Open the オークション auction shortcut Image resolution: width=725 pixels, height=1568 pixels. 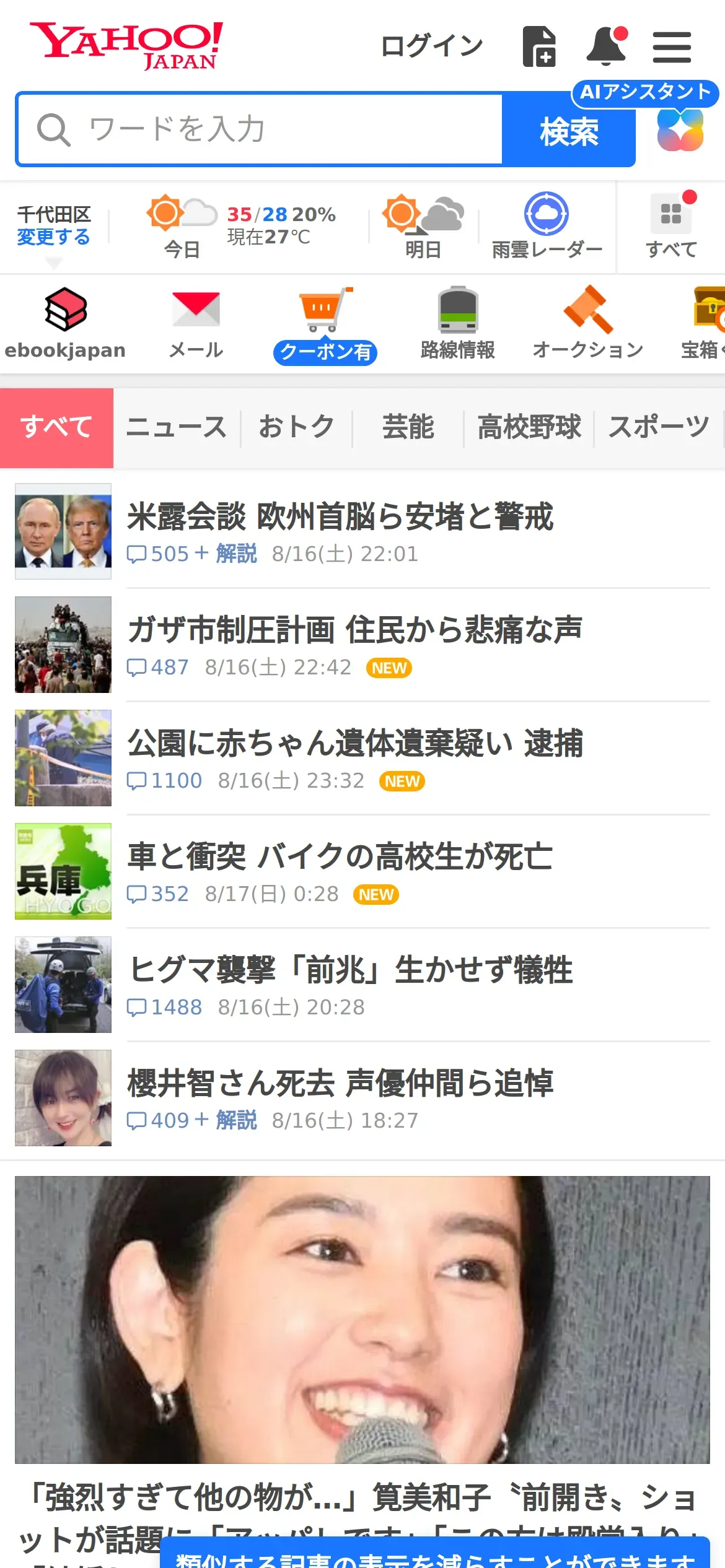[x=588, y=323]
